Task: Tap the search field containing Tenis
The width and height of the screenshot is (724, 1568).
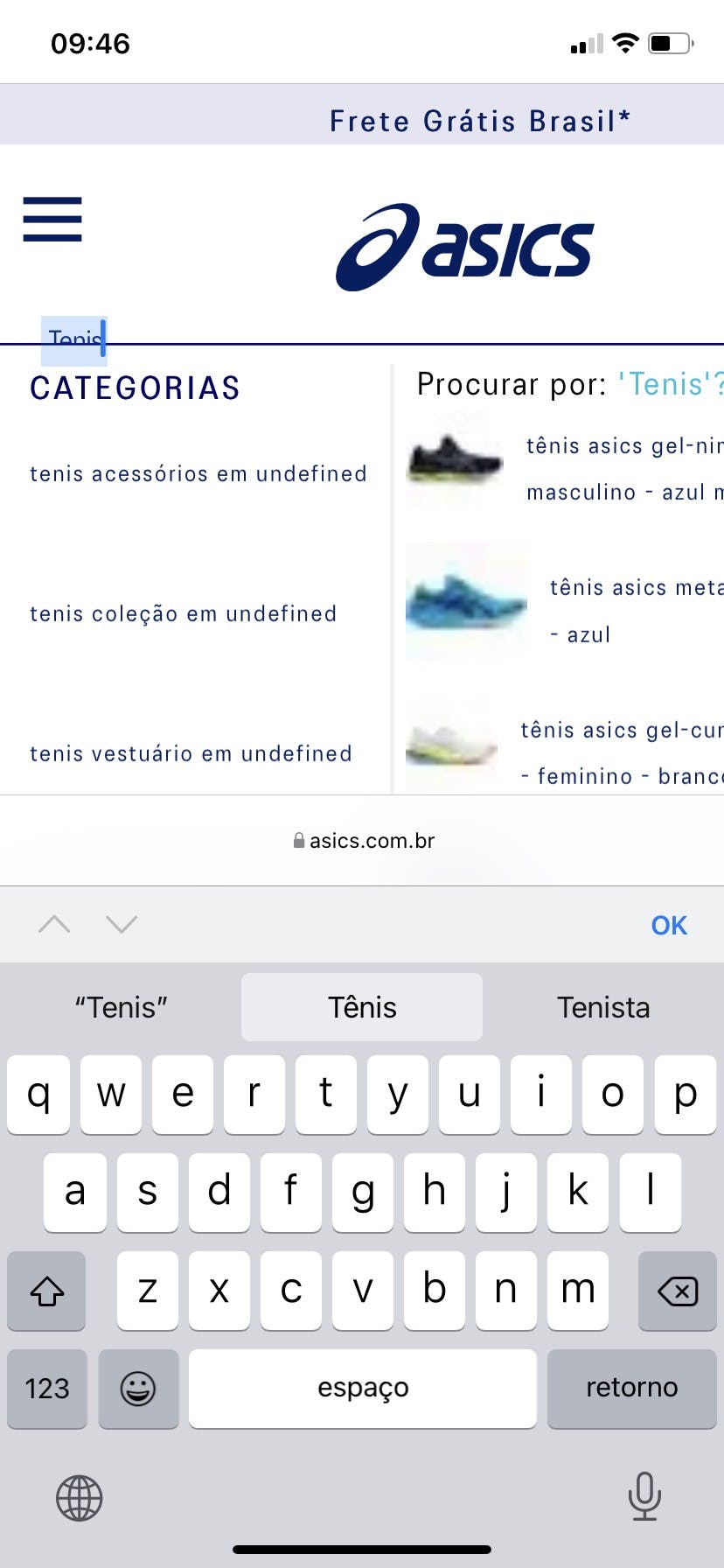Action: click(x=262, y=335)
